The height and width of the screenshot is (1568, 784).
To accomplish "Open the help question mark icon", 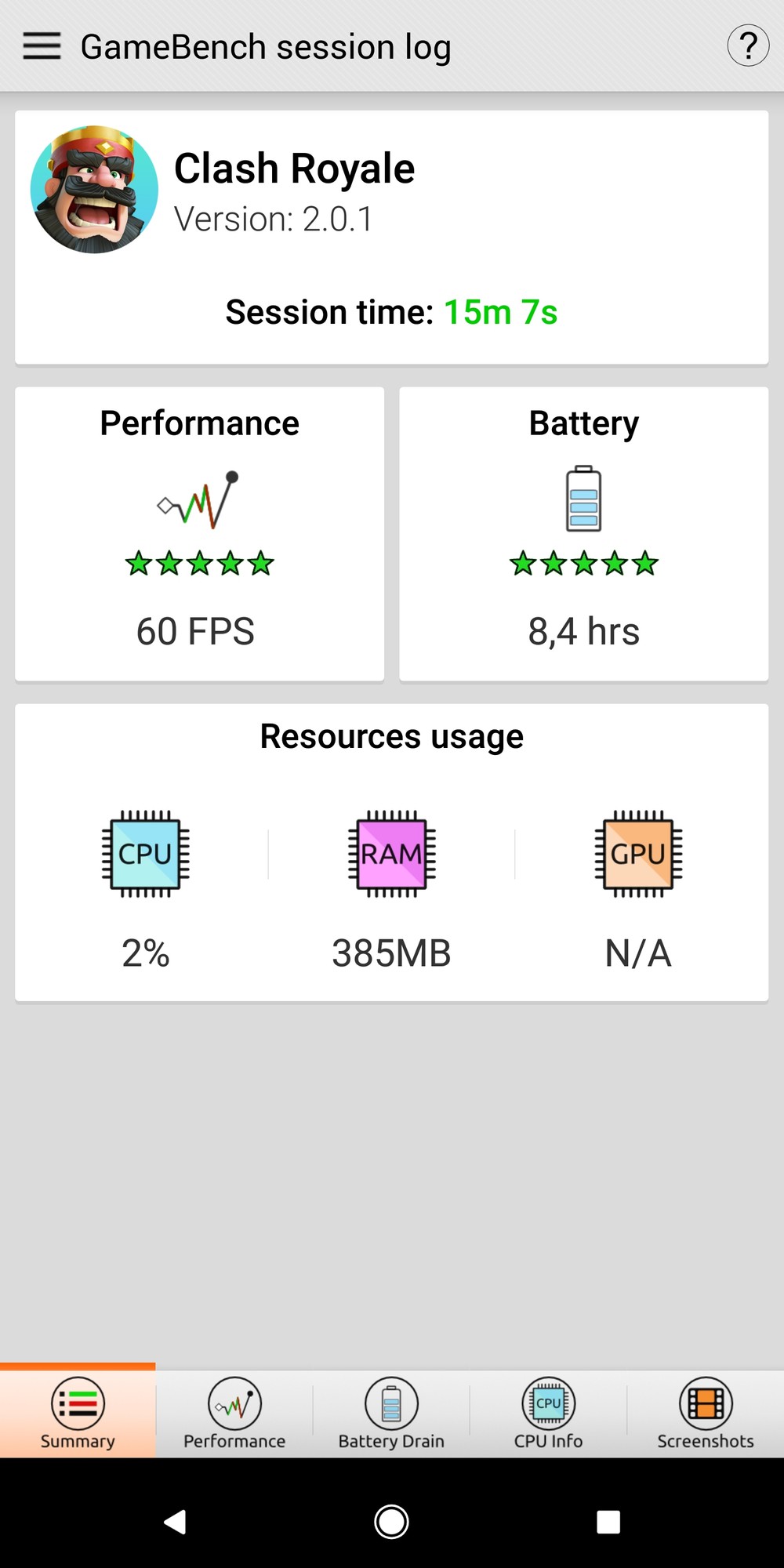I will coord(748,46).
